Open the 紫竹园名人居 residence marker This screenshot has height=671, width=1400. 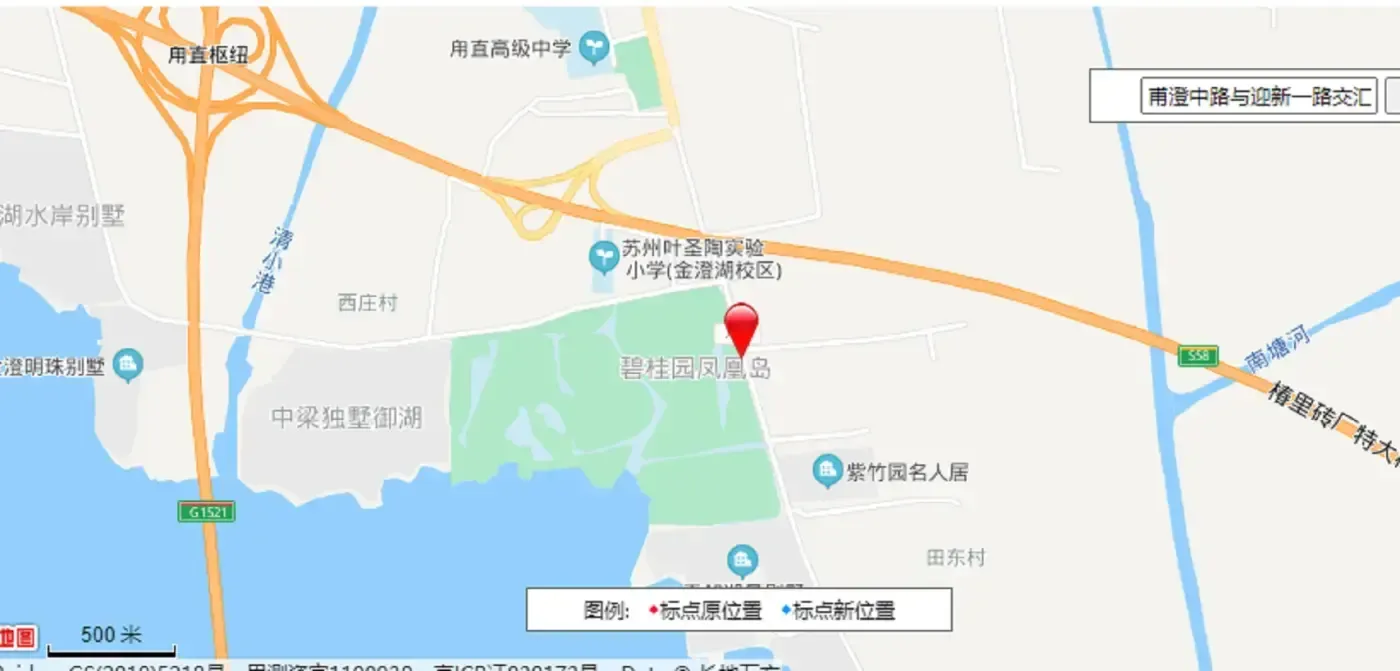click(x=826, y=471)
